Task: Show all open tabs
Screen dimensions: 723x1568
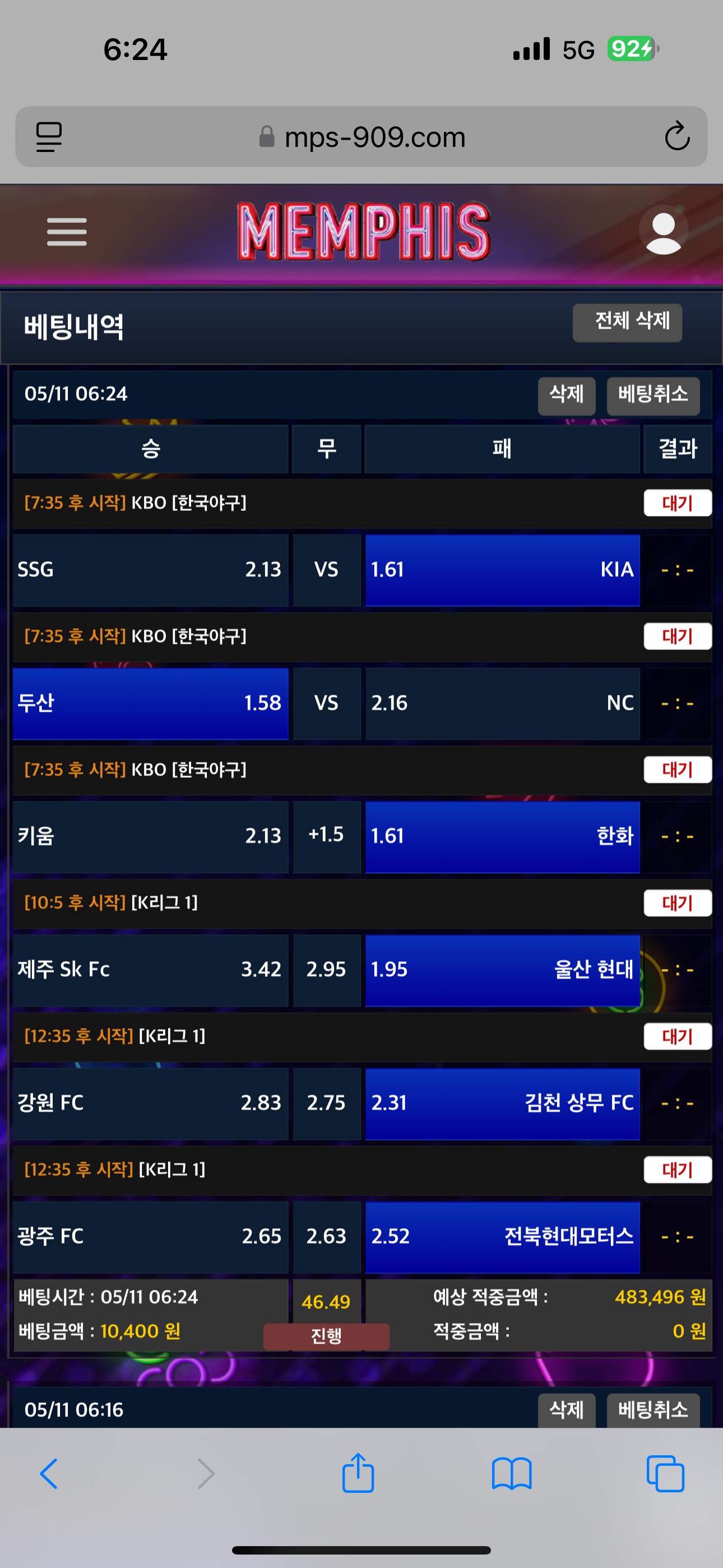Action: pyautogui.click(x=665, y=1474)
